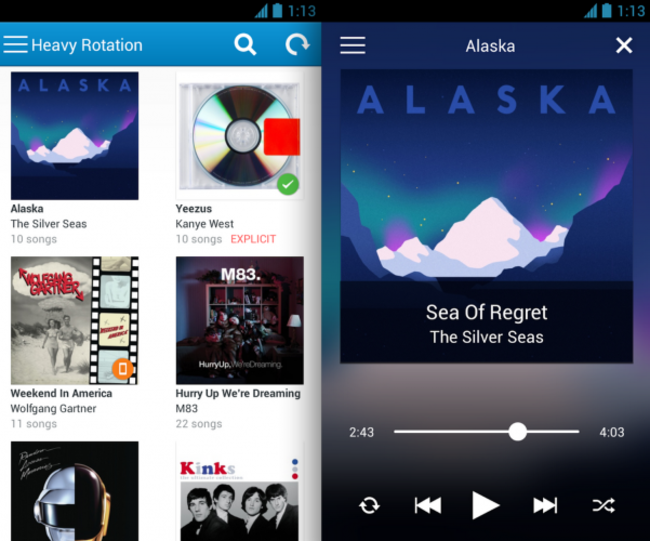
Task: Open the Daft Punk helmet album
Action: pos(75,490)
